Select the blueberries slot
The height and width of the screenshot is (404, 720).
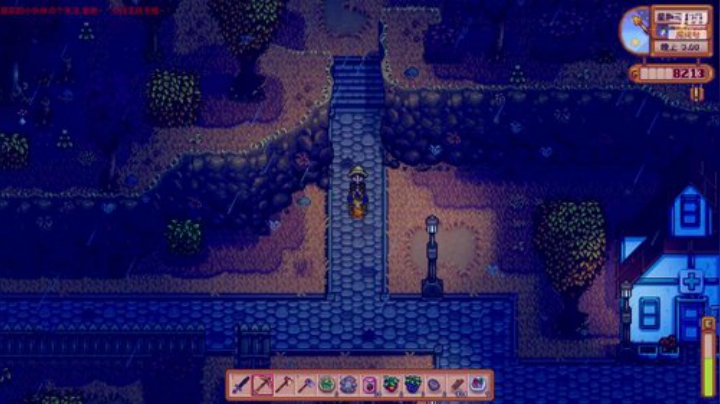pyautogui.click(x=413, y=384)
